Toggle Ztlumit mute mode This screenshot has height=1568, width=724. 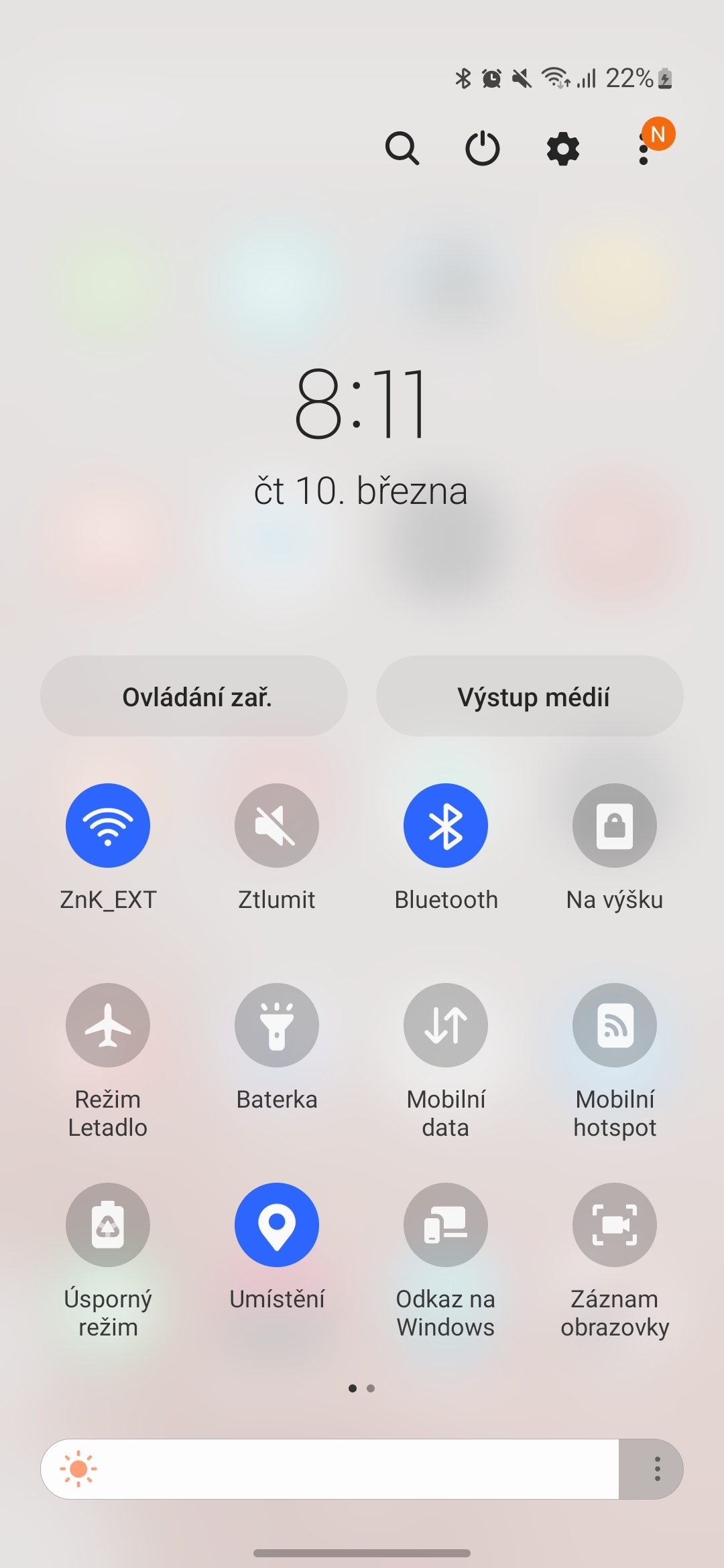pos(277,825)
